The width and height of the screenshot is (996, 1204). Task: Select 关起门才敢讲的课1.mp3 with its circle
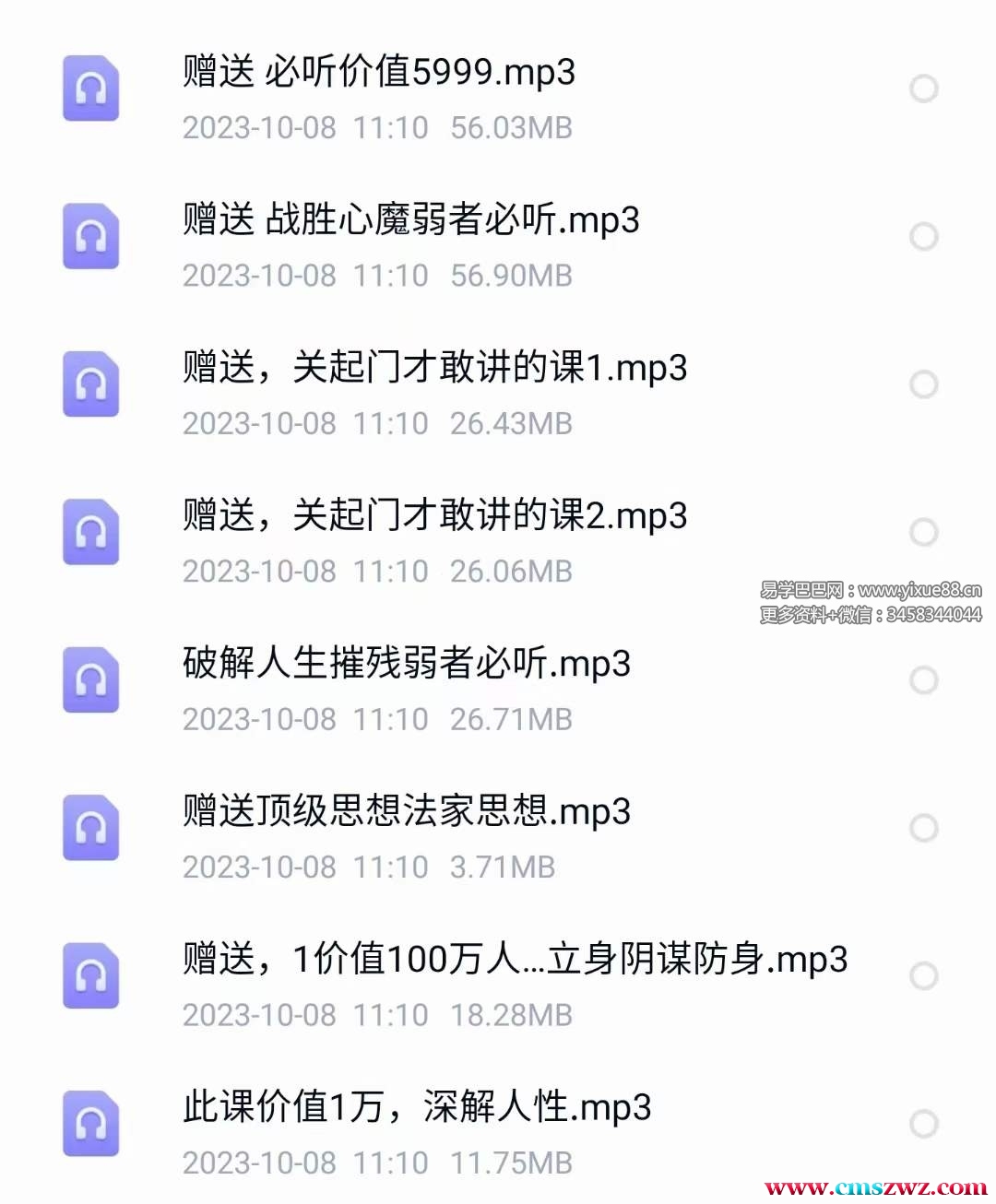(924, 384)
